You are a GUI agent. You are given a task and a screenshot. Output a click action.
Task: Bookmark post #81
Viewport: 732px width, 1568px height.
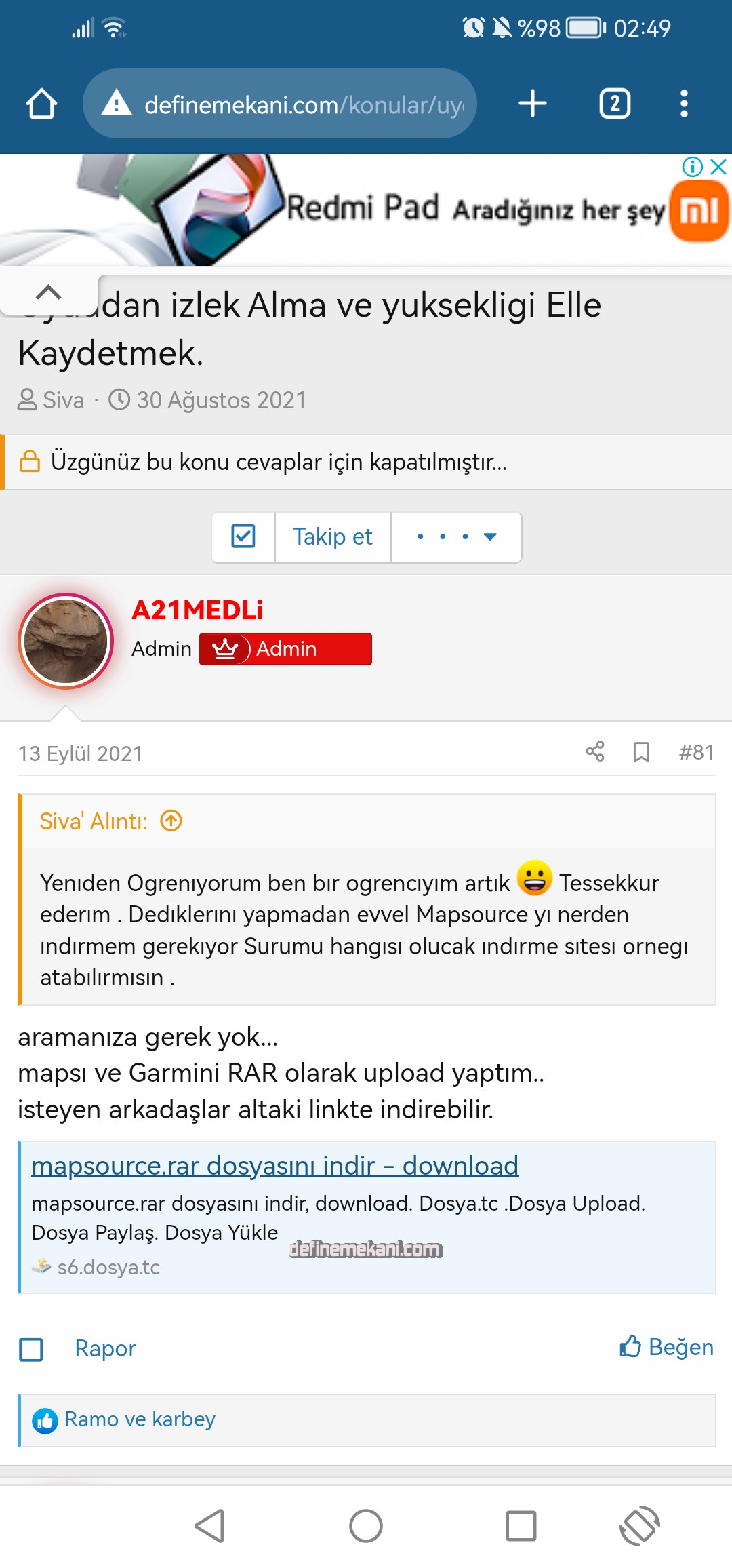[641, 751]
